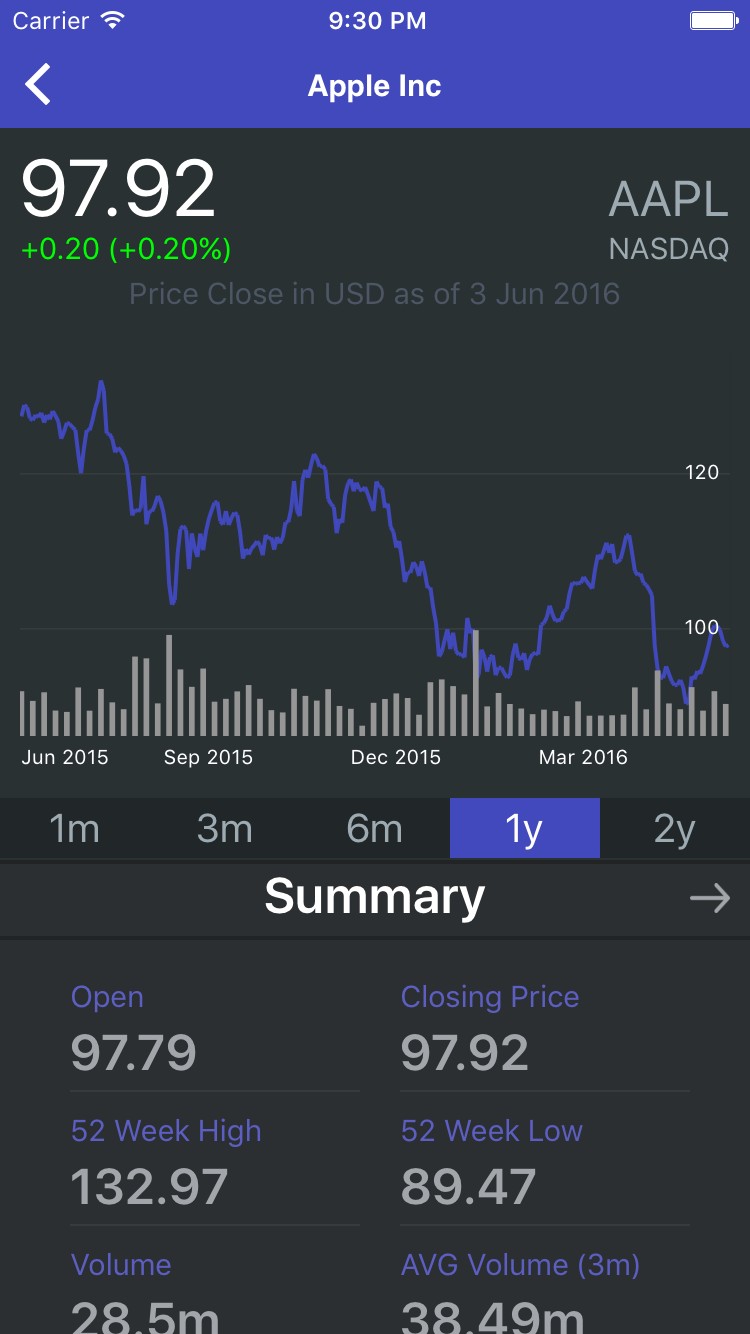
Task: Switch chart range to 1m
Action: (x=75, y=828)
